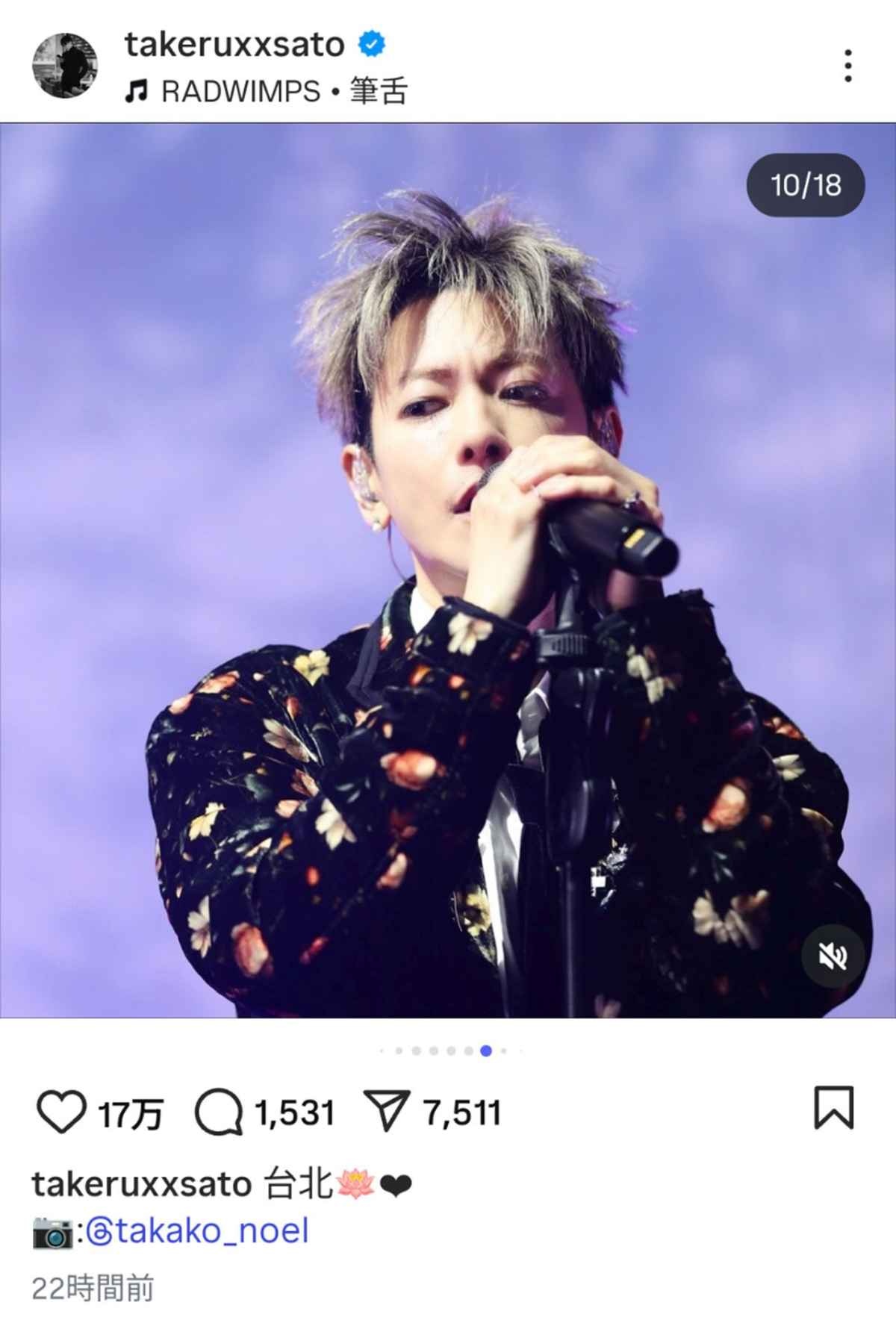The height and width of the screenshot is (1323, 896).
Task: Unmute the post's audio
Action: [x=833, y=956]
